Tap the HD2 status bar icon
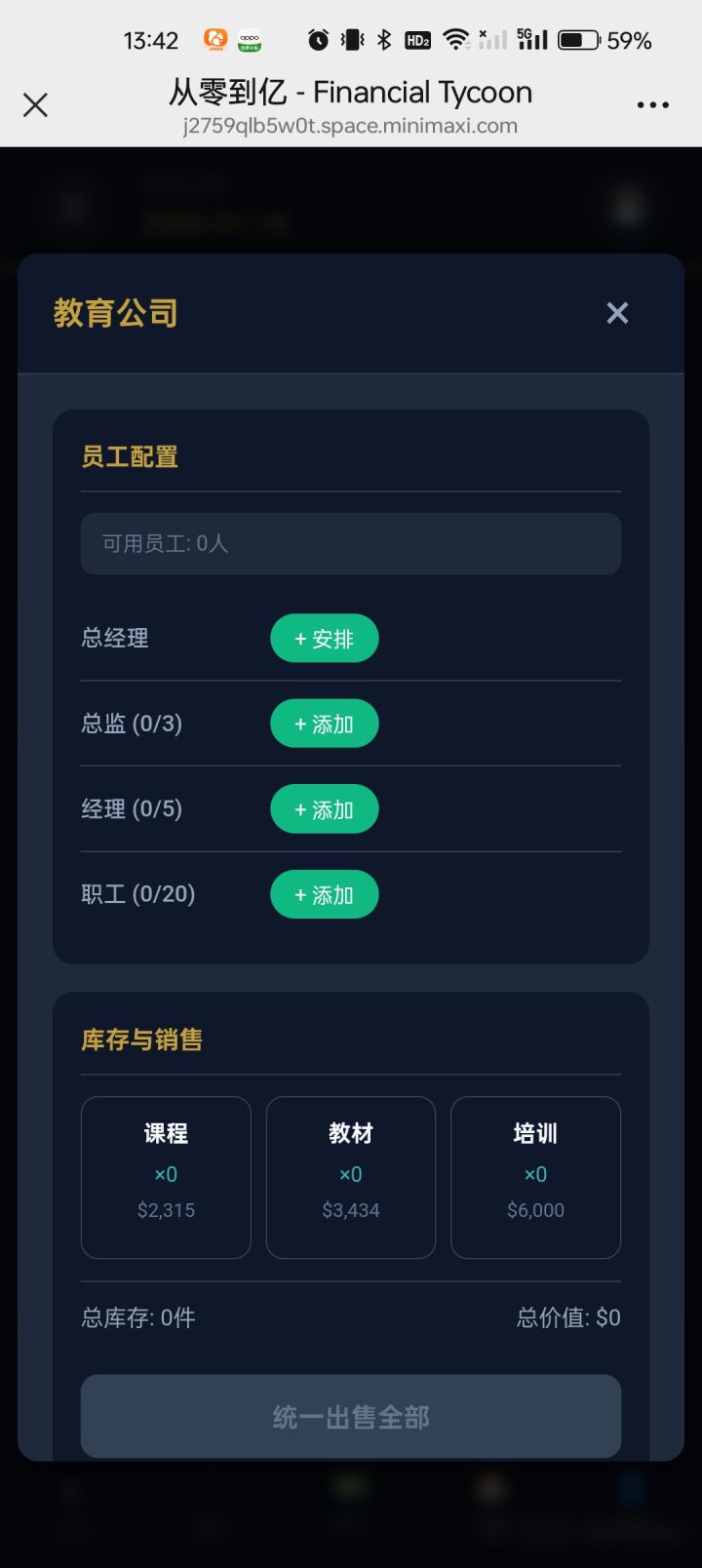Screen dimensions: 702x1568 coord(419,39)
